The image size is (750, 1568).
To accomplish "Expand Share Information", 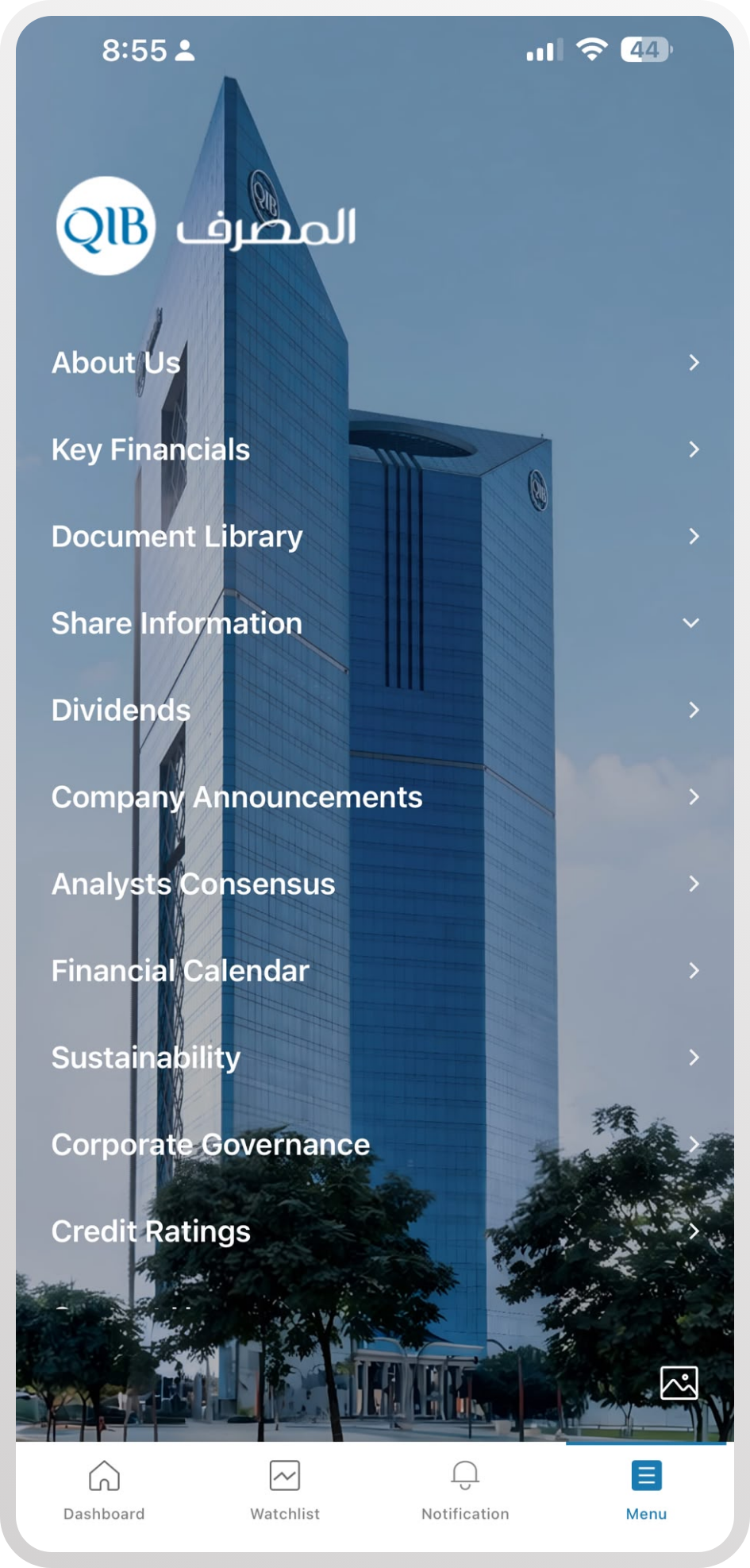I will click(375, 623).
